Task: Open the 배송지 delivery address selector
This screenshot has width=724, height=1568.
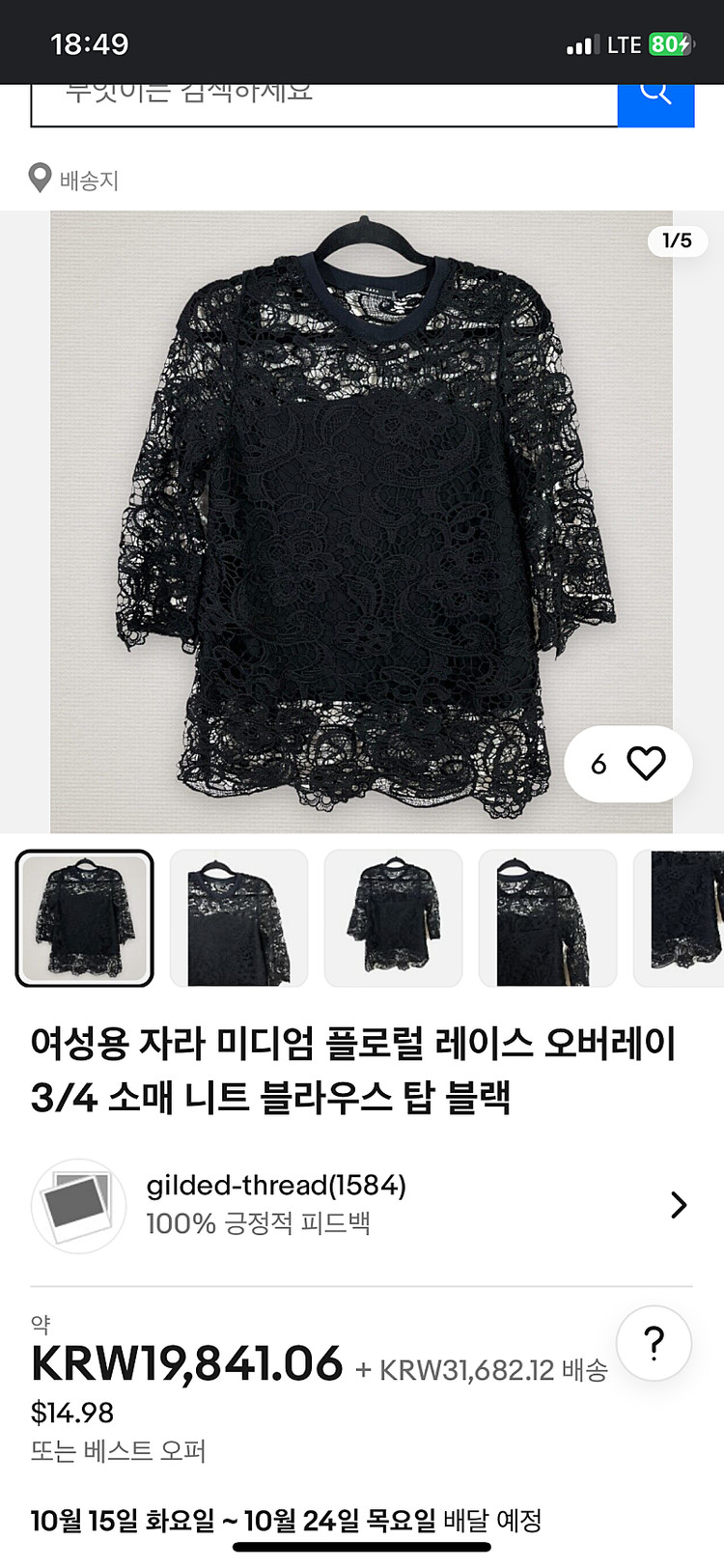Action: click(75, 180)
